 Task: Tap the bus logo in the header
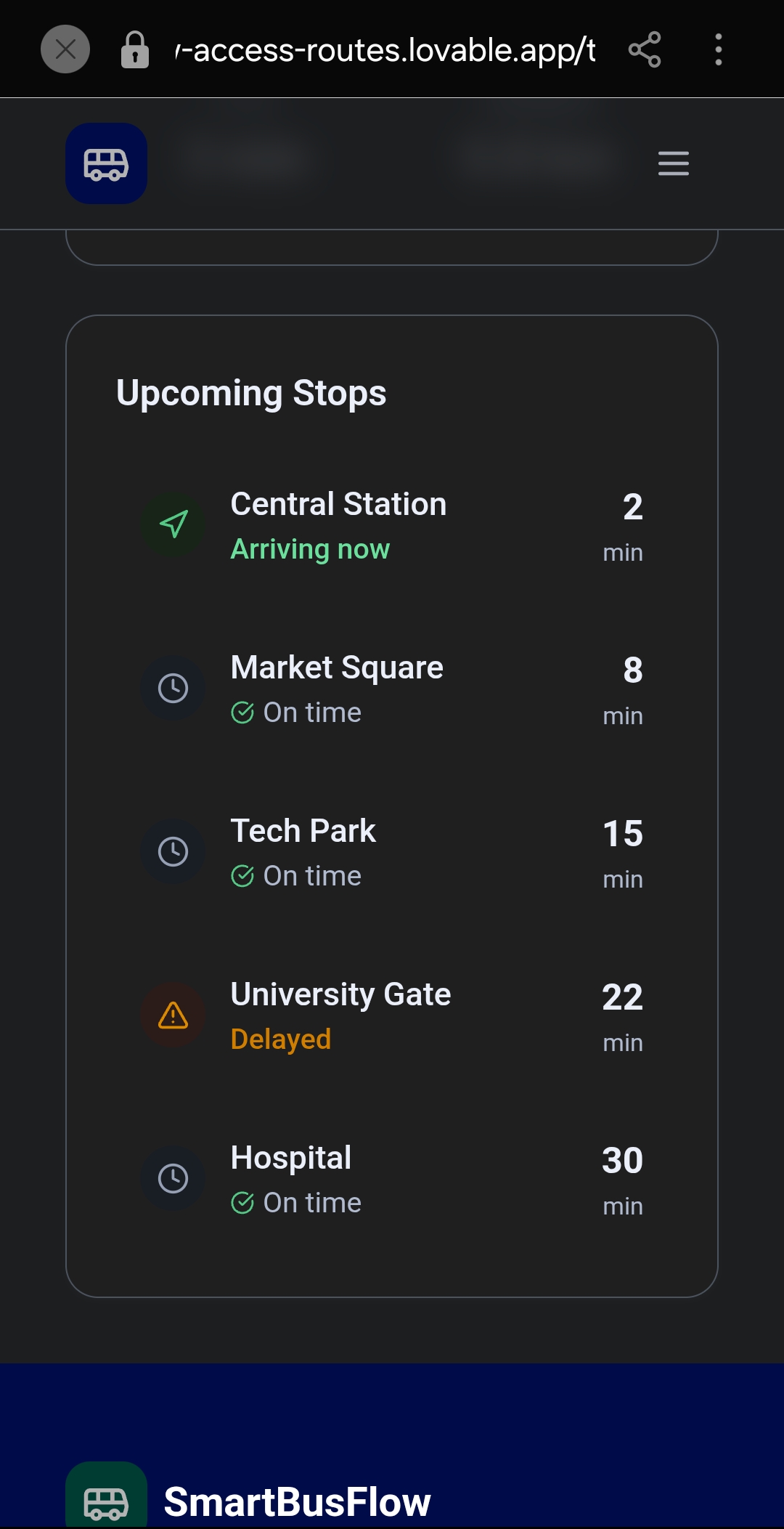[x=107, y=163]
